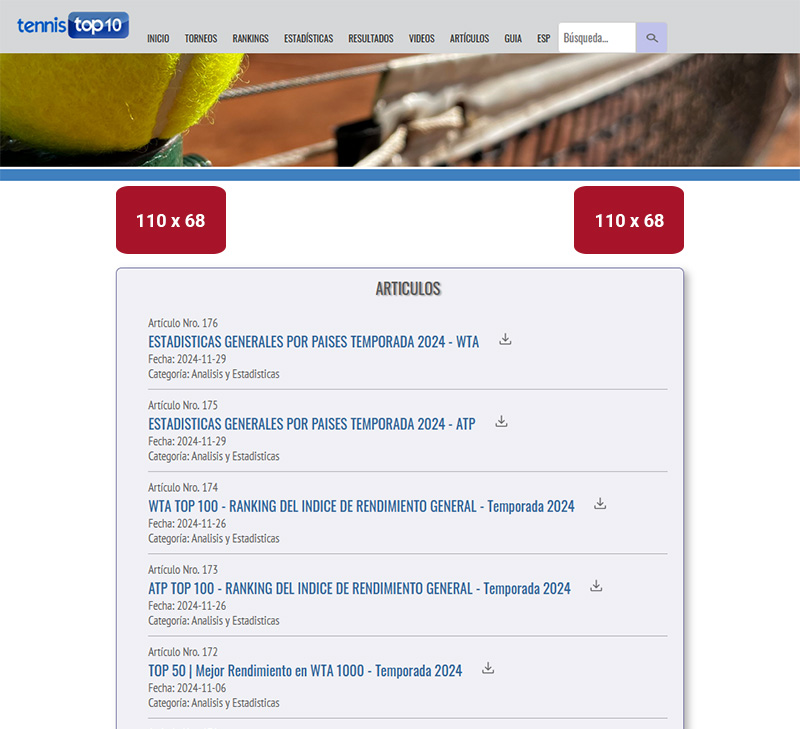800x729 pixels.
Task: Open the VIDEOS section
Action: coord(422,38)
